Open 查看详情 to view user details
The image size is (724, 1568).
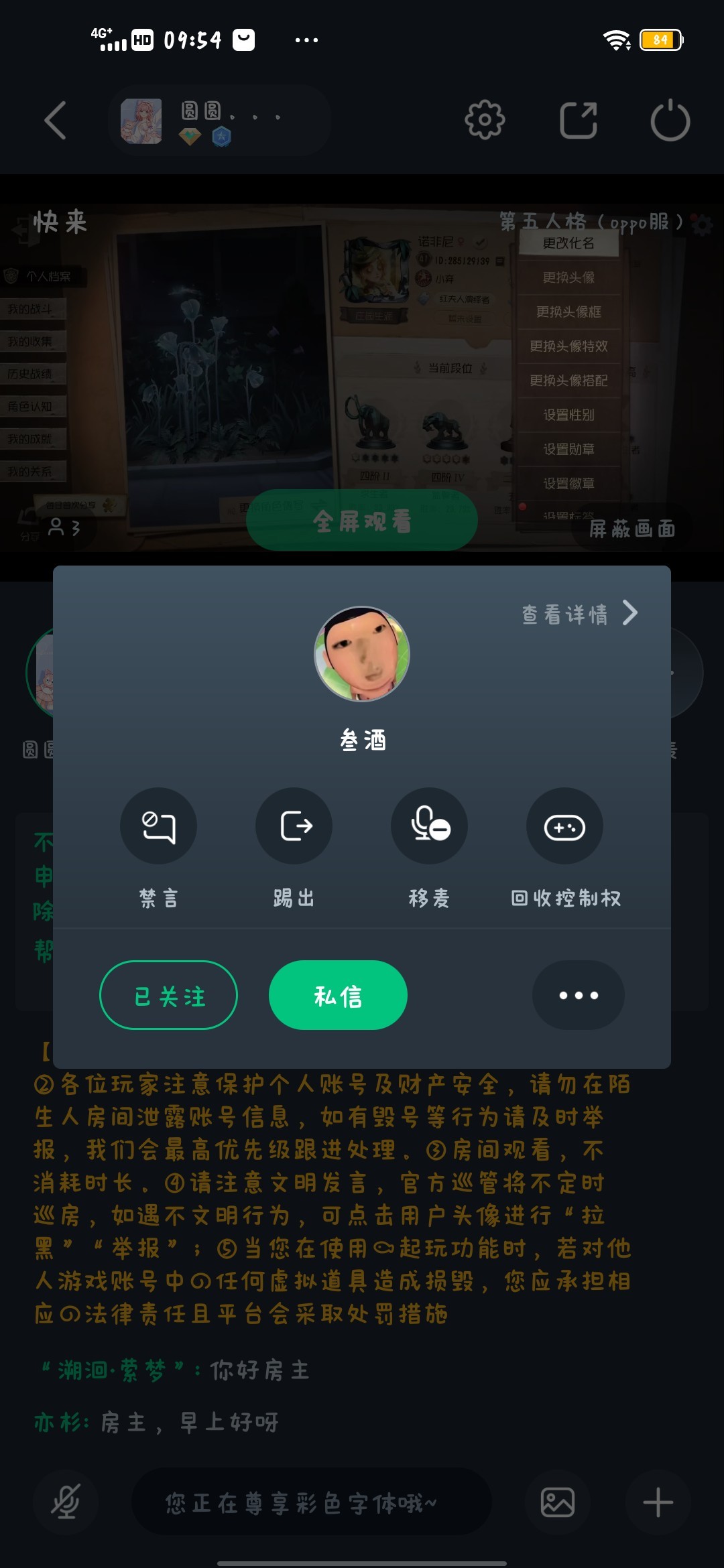pyautogui.click(x=579, y=614)
